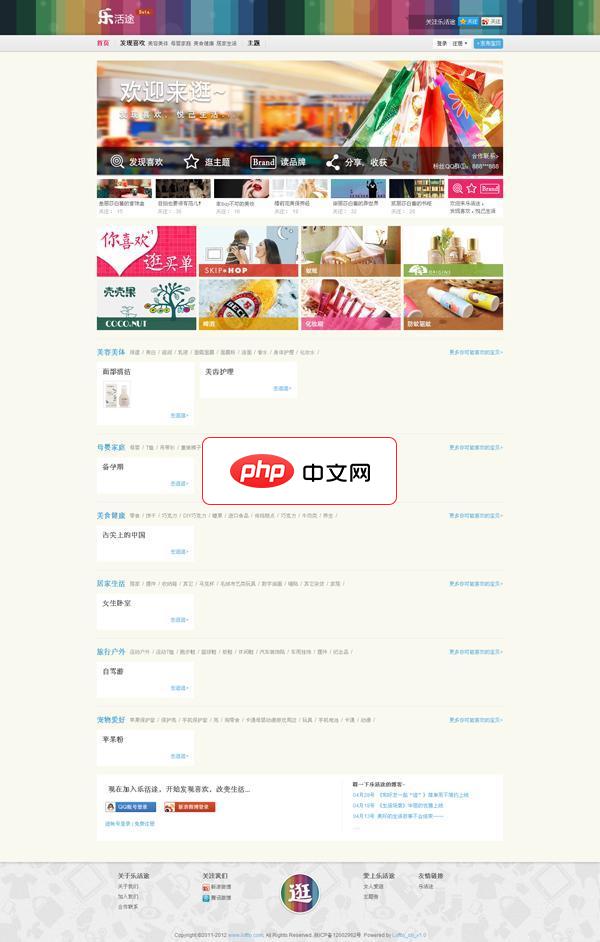Select 发现喜欢 on the banner bar

(x=137, y=162)
